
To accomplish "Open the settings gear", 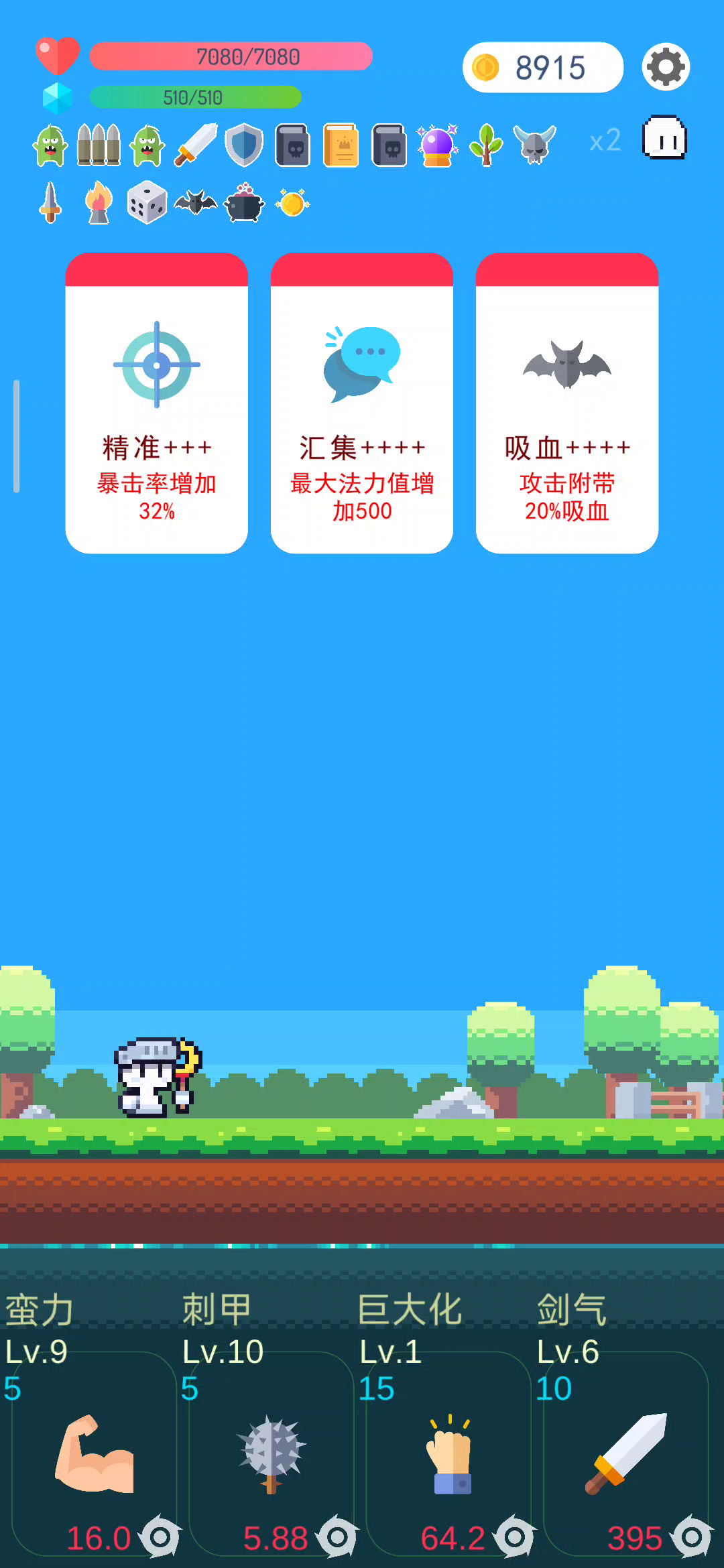I will [x=666, y=67].
